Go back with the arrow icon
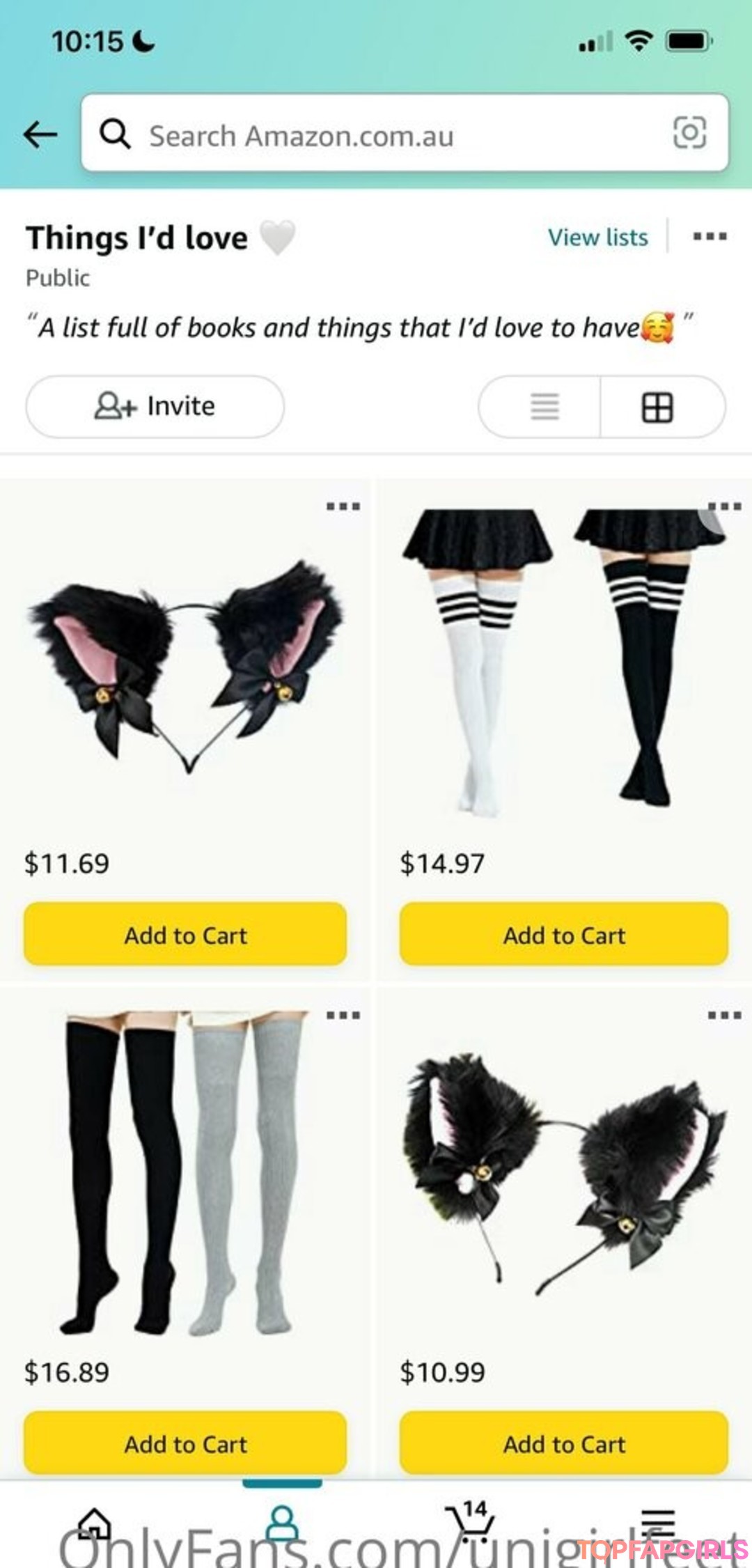The width and height of the screenshot is (752, 1568). coord(40,134)
